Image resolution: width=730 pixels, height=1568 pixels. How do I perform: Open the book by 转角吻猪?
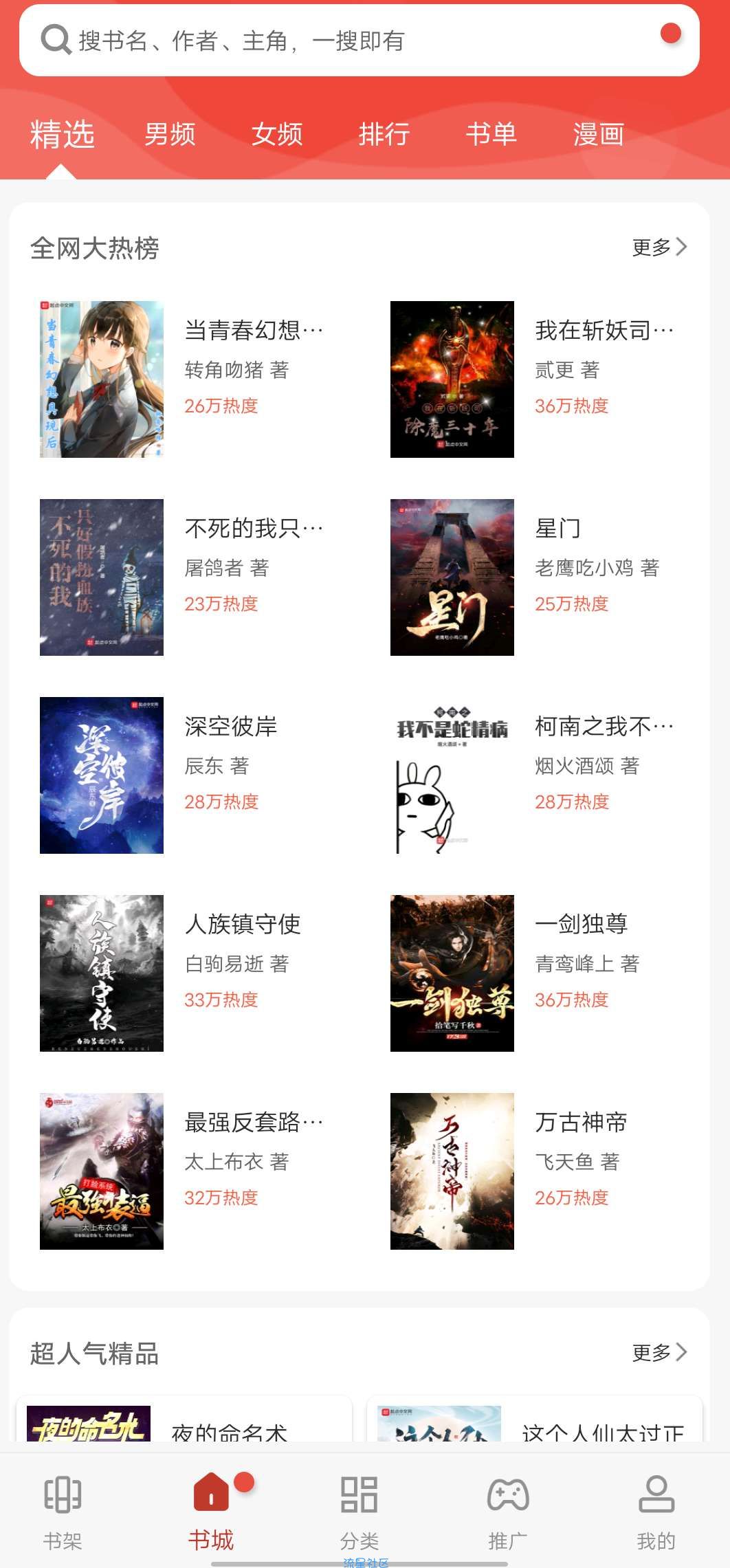[x=253, y=331]
